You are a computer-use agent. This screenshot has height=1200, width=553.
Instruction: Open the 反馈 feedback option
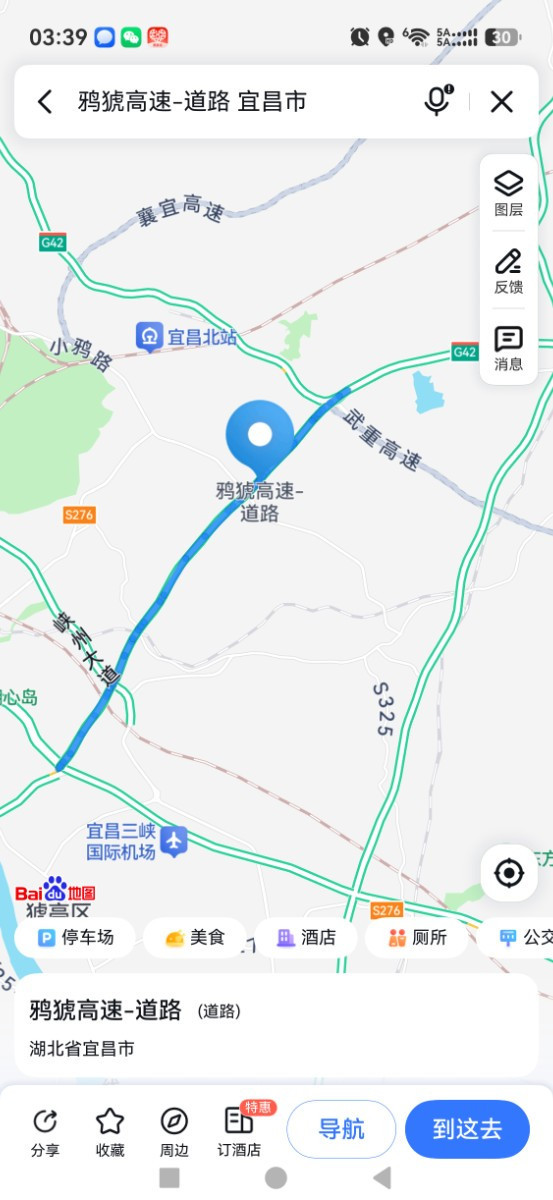509,271
